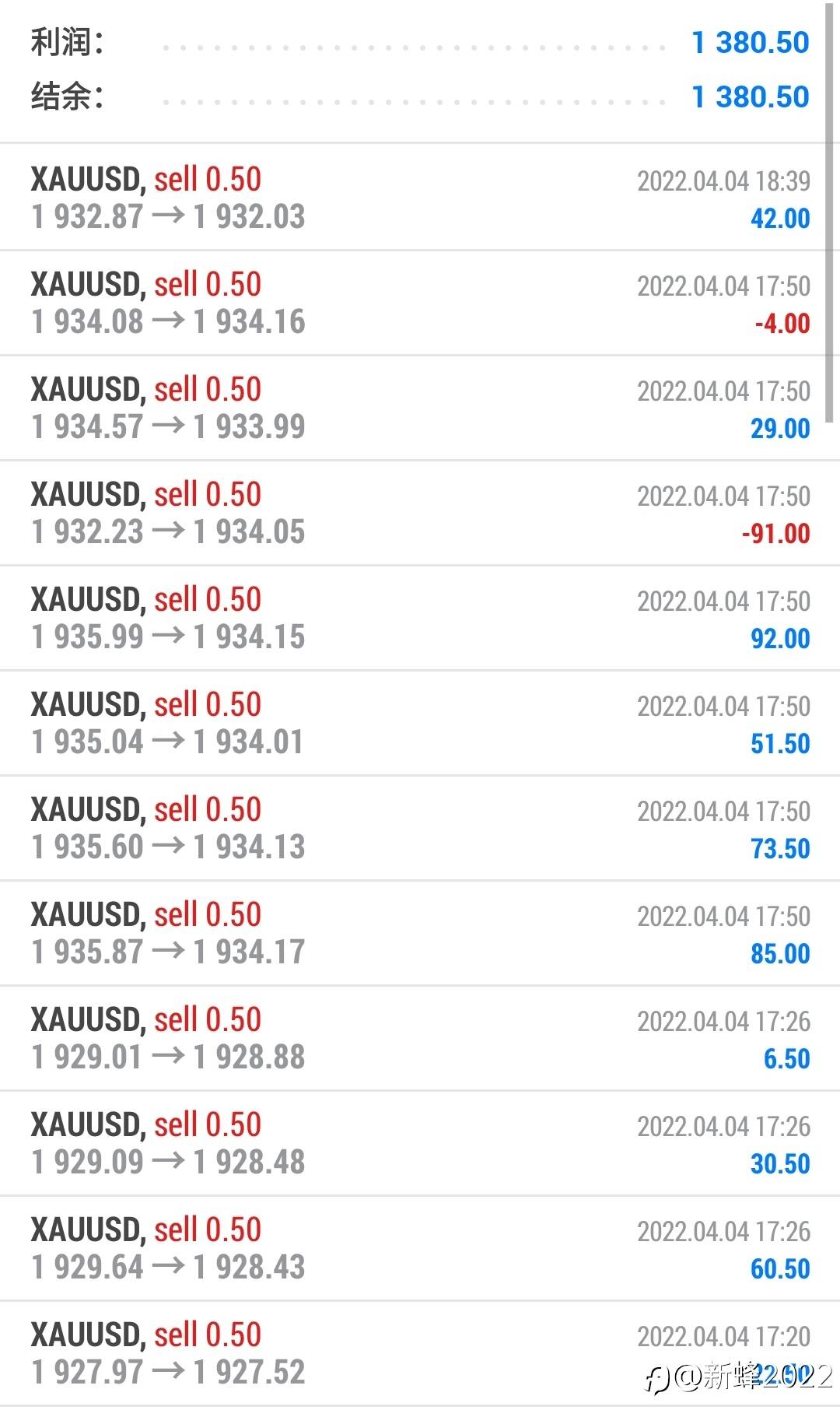Expand the trade with profit 85.00
Image resolution: width=840 pixels, height=1424 pixels.
click(420, 934)
